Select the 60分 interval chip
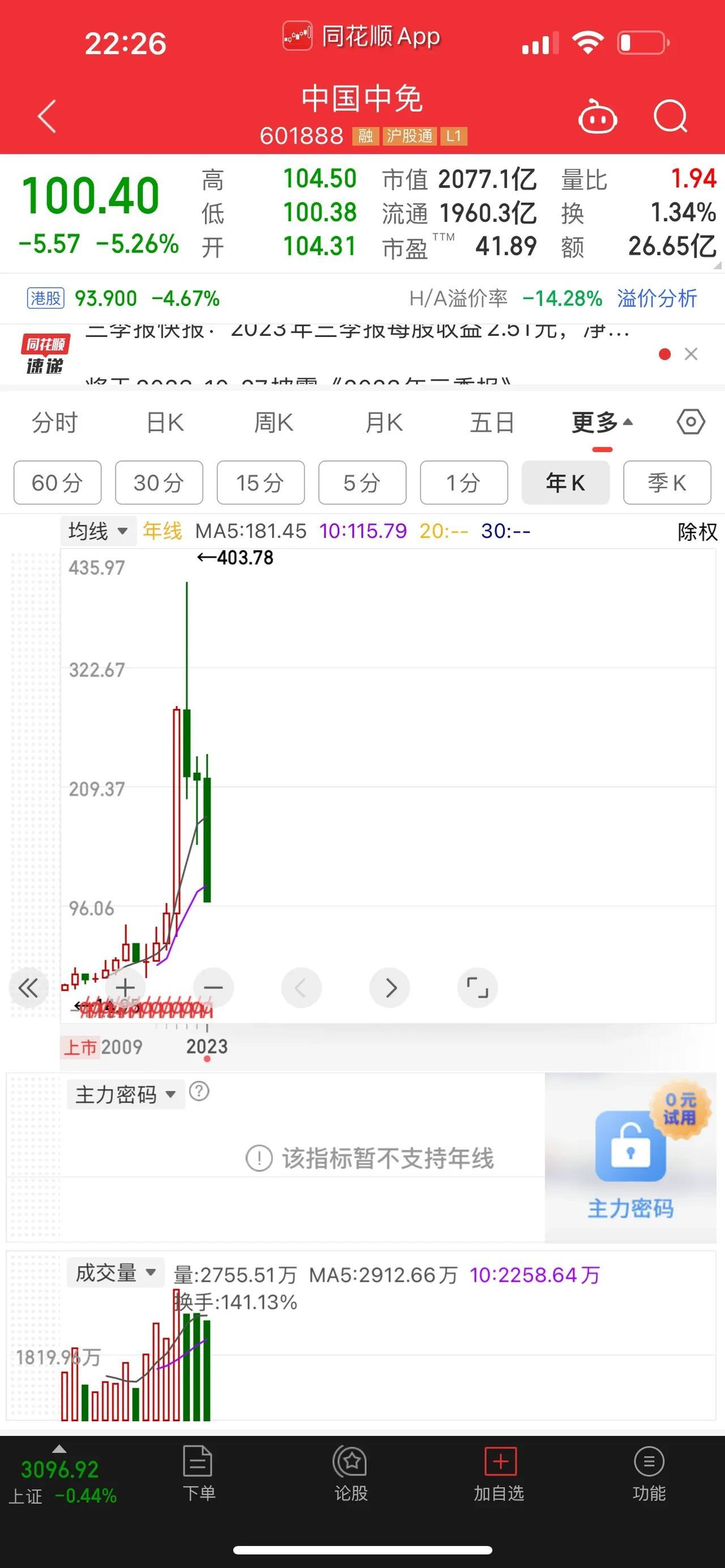Viewport: 725px width, 1568px height. point(57,482)
